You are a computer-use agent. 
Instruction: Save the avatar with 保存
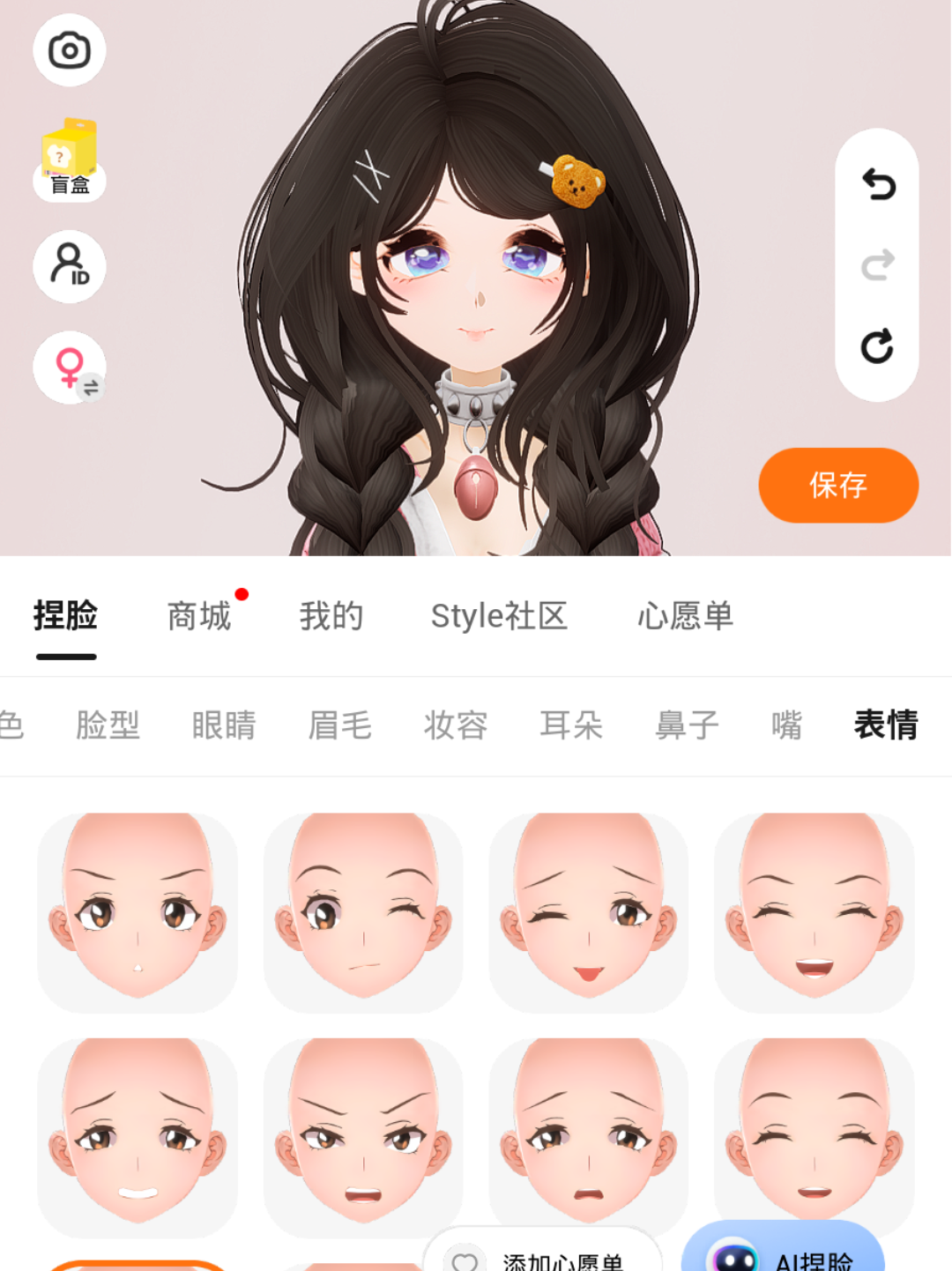point(838,485)
